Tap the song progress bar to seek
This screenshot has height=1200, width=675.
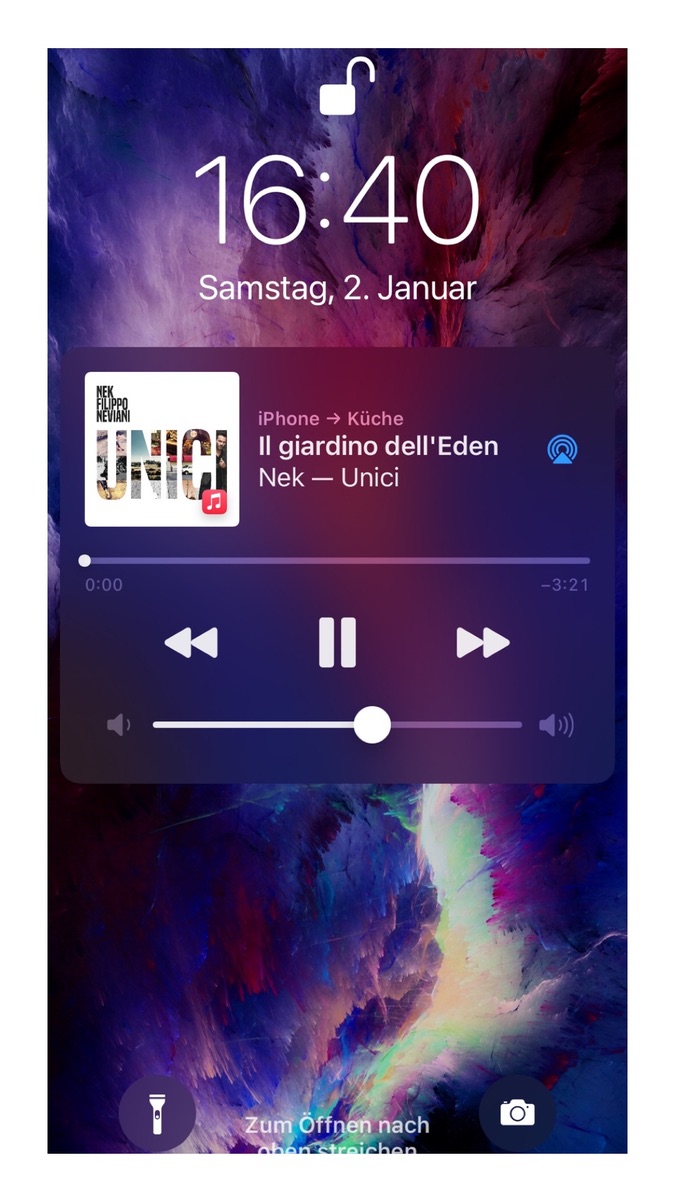[336, 561]
